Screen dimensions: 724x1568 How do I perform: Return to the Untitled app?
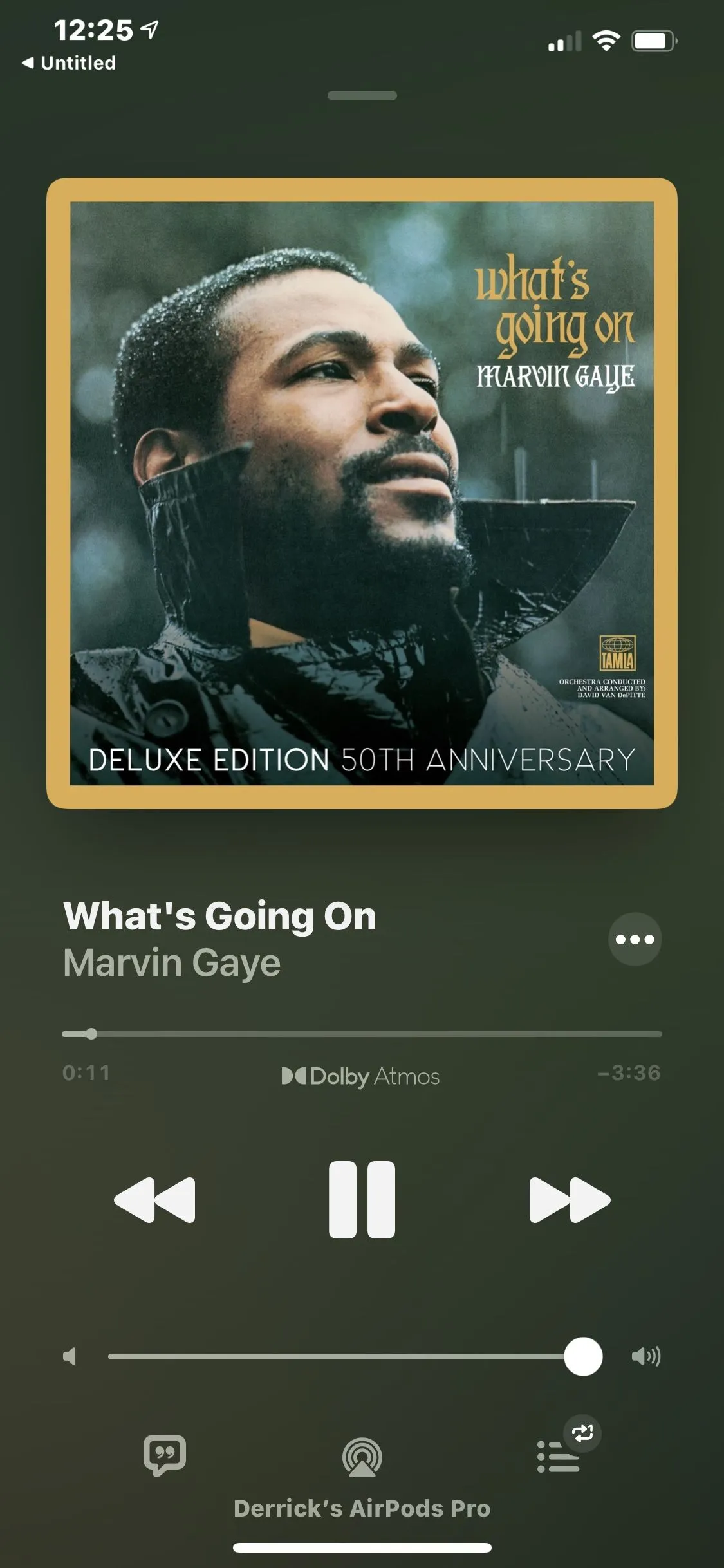[x=70, y=63]
